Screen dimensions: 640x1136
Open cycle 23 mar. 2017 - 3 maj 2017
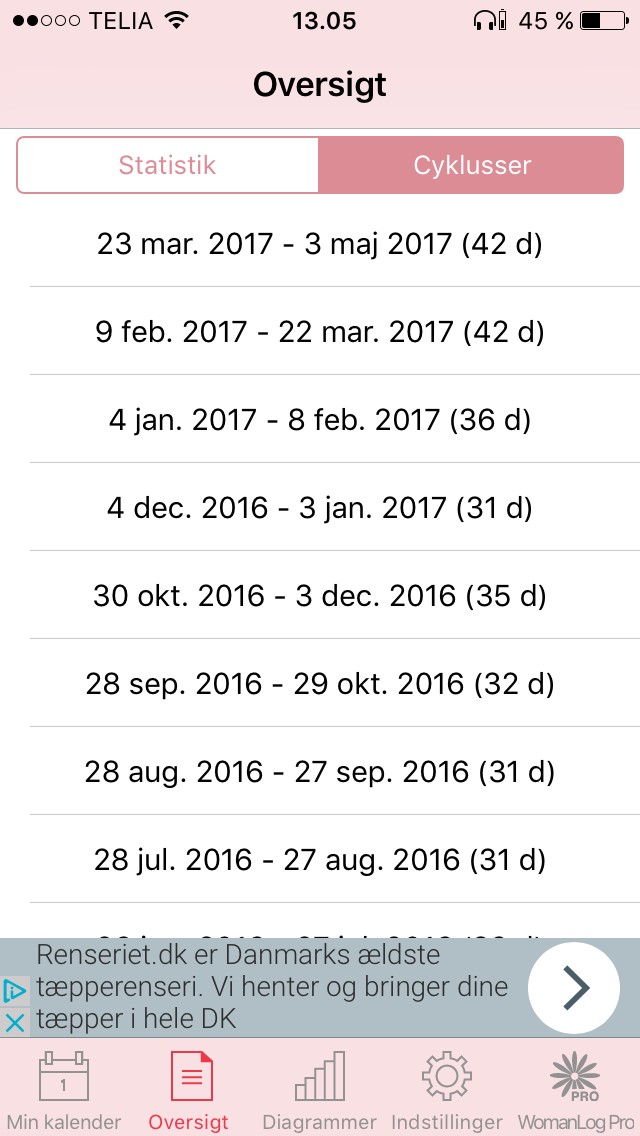(x=320, y=244)
